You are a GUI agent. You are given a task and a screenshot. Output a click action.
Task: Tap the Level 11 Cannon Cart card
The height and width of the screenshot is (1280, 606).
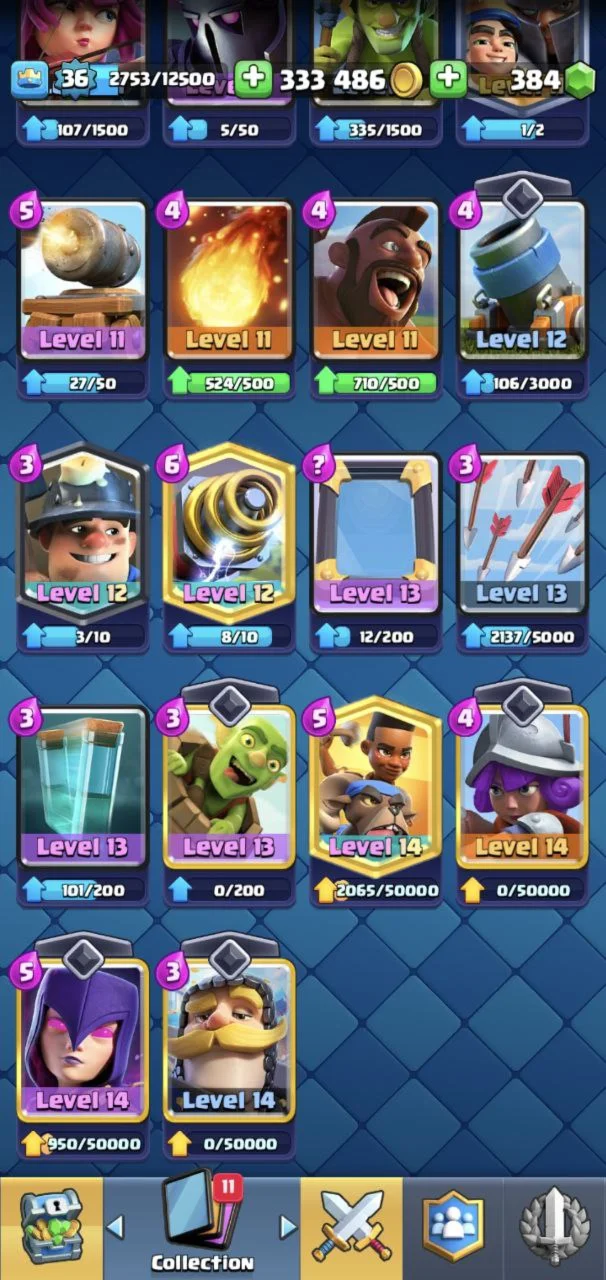click(82, 280)
